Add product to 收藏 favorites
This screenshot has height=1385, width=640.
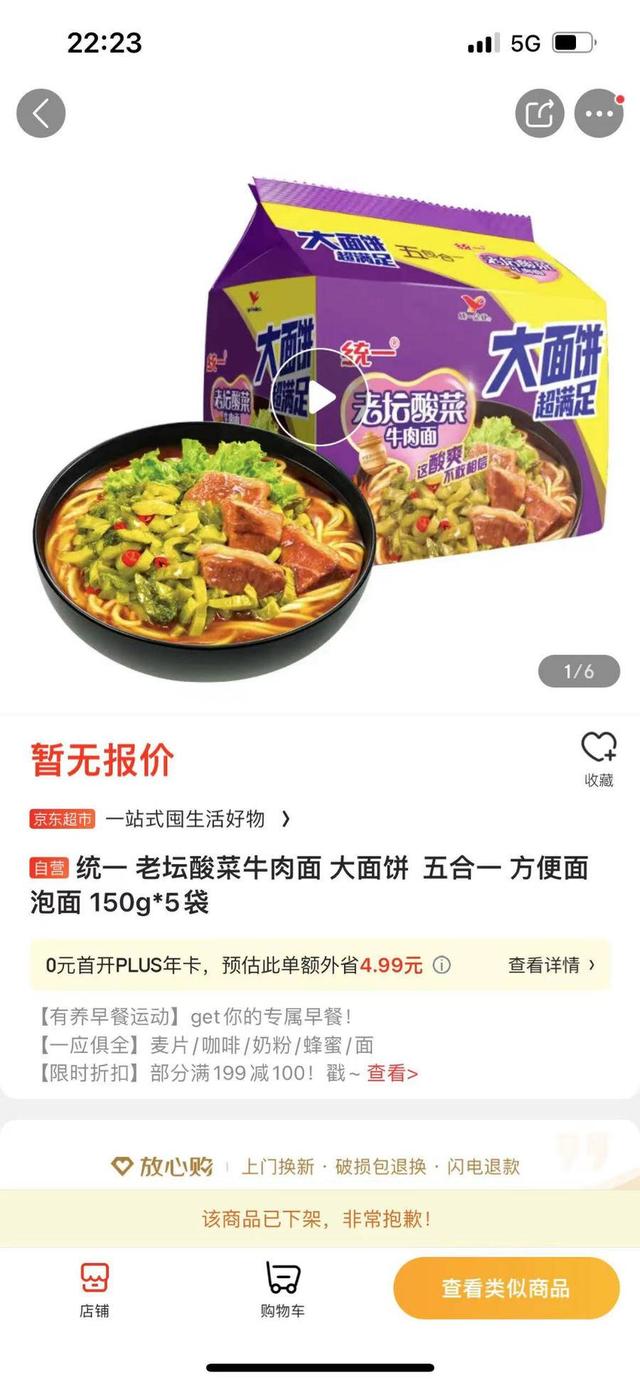pos(599,759)
